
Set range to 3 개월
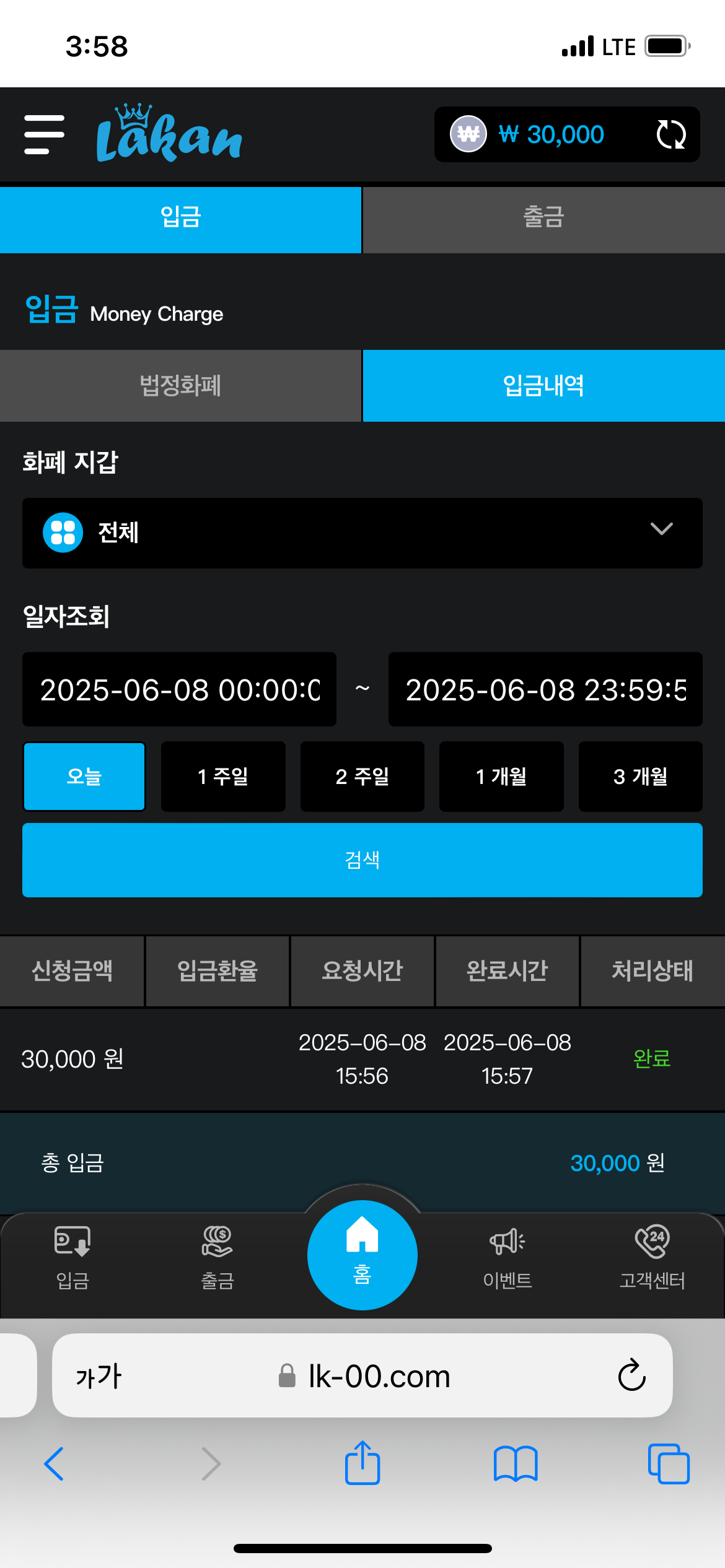click(x=640, y=776)
